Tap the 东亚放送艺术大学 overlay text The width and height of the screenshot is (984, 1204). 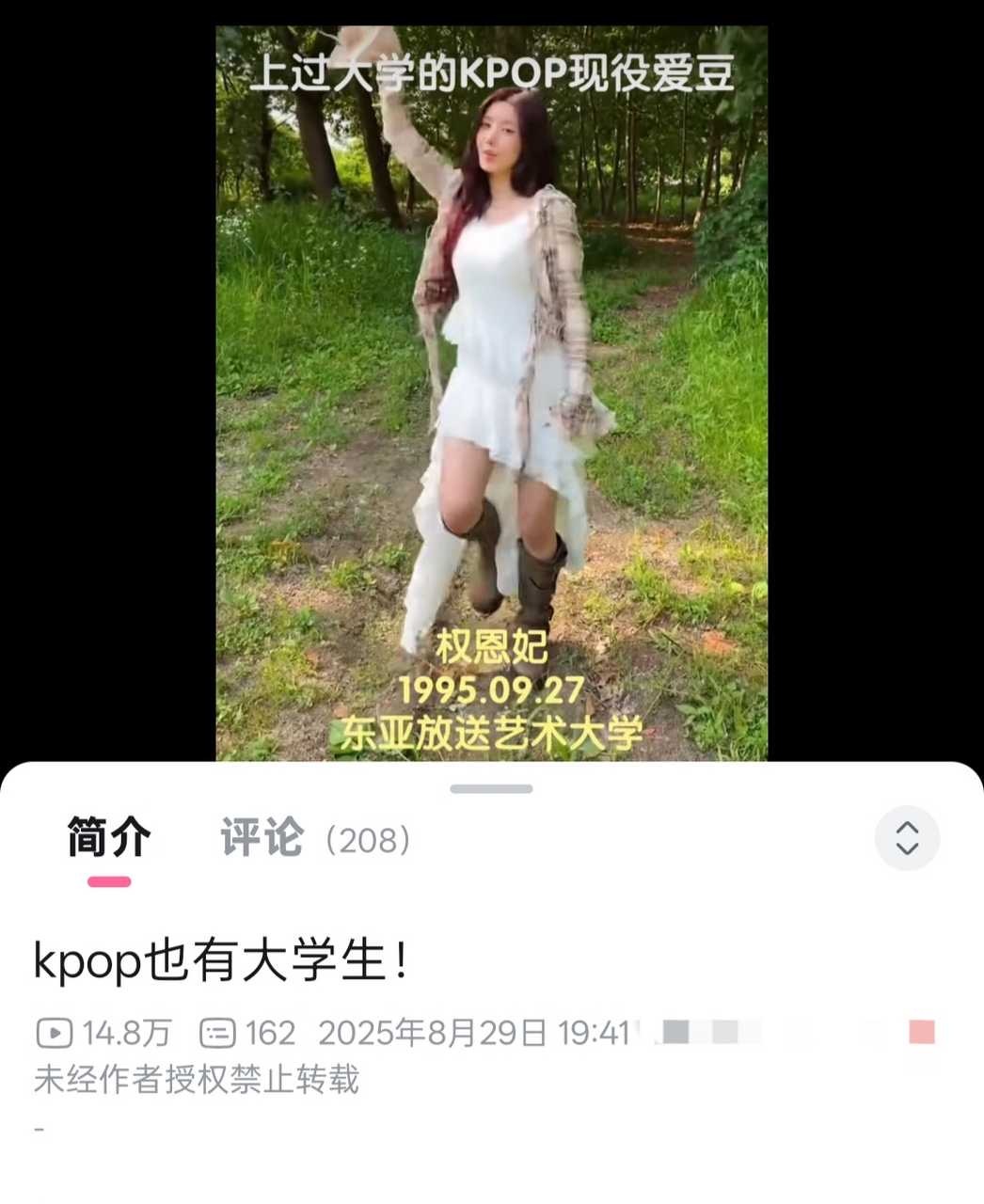point(493,733)
